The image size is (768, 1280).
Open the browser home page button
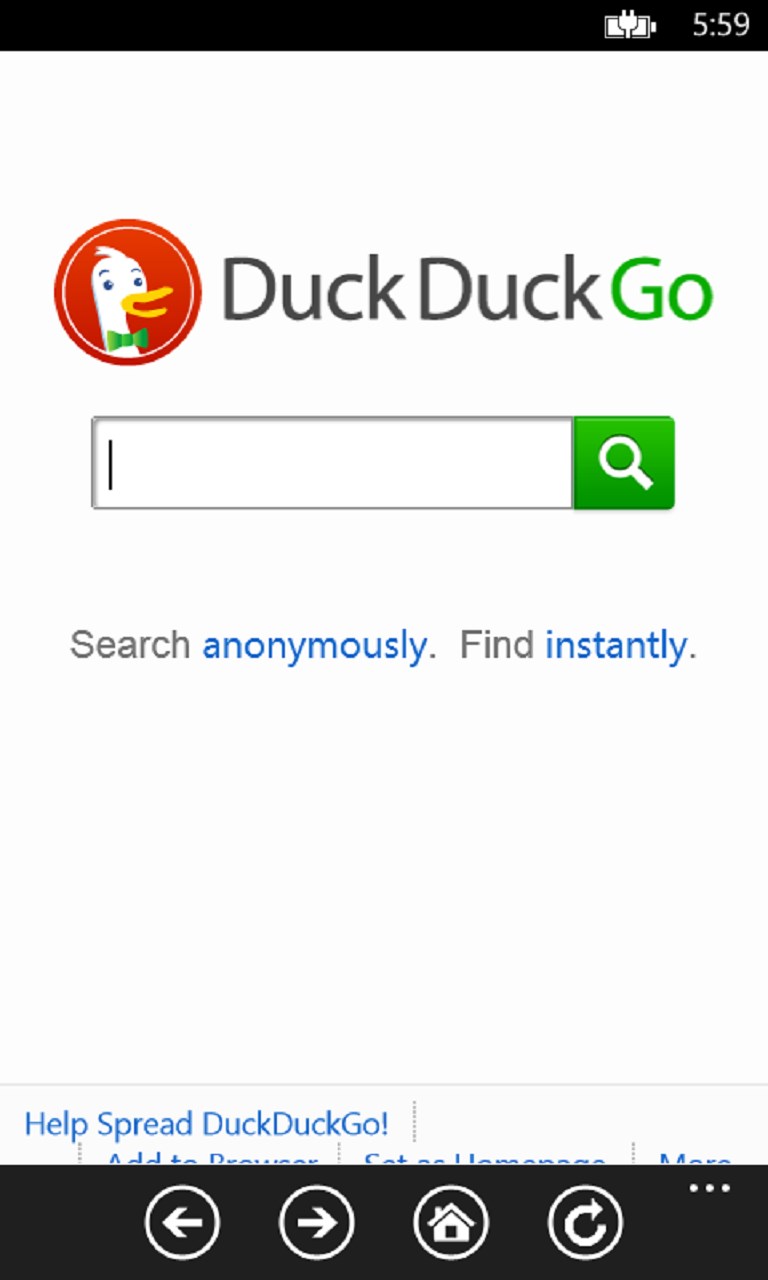point(451,1221)
